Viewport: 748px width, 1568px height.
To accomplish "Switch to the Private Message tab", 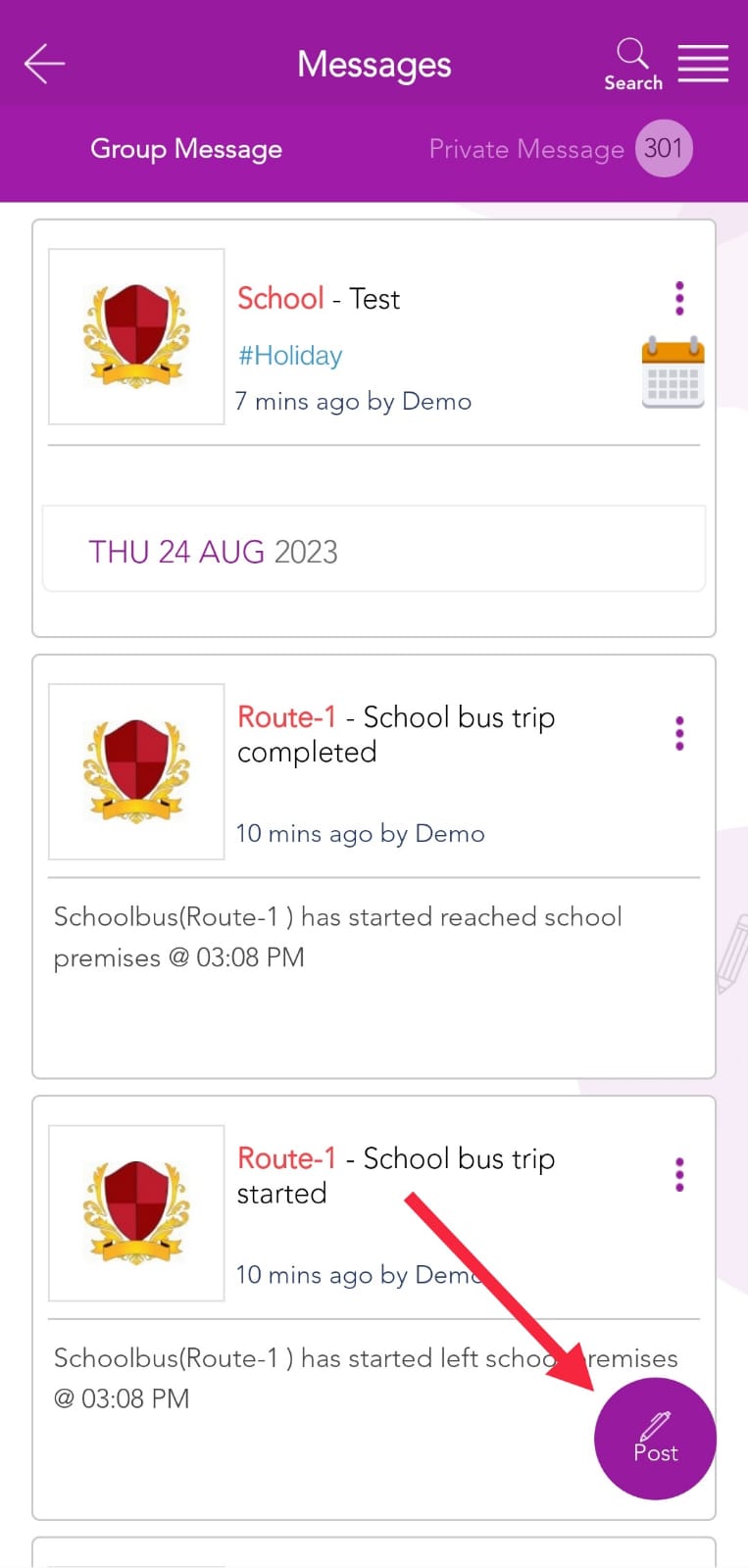I will 560,149.
